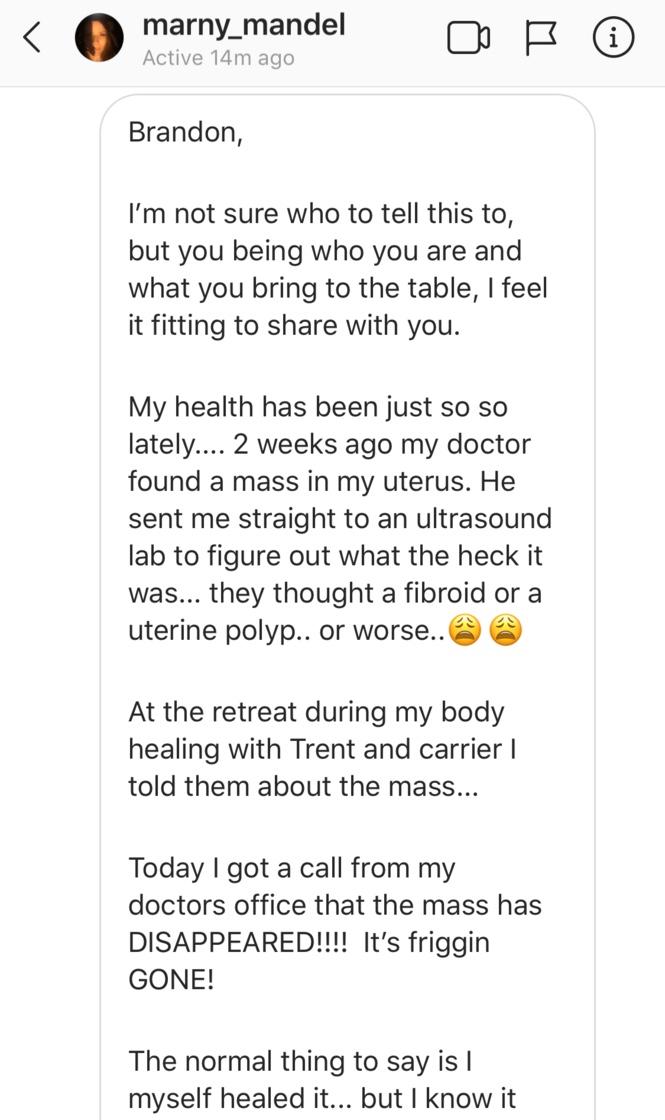View marny_mandel's profile from the header name
Screen dimensions: 665x1120
click(x=244, y=26)
